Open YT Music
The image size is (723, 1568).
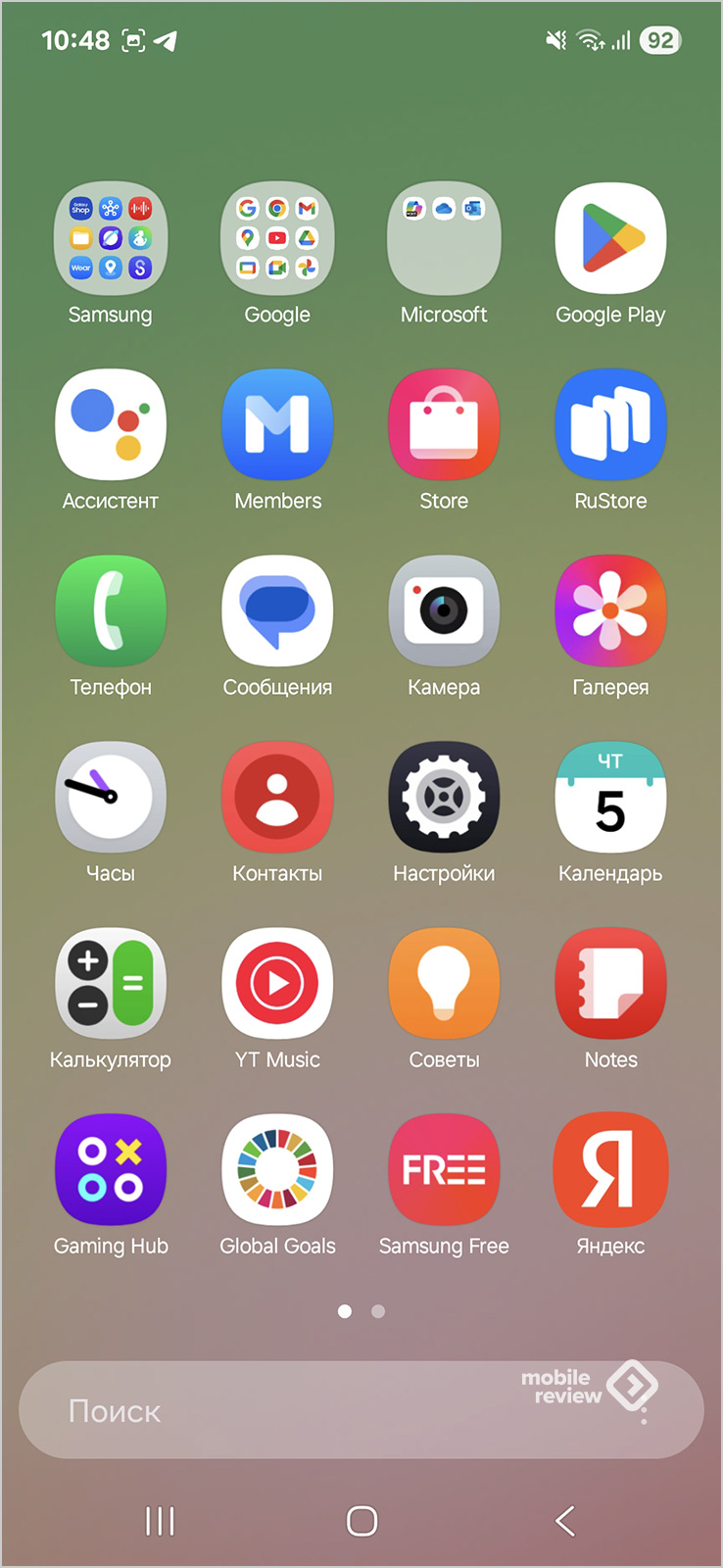point(277,983)
